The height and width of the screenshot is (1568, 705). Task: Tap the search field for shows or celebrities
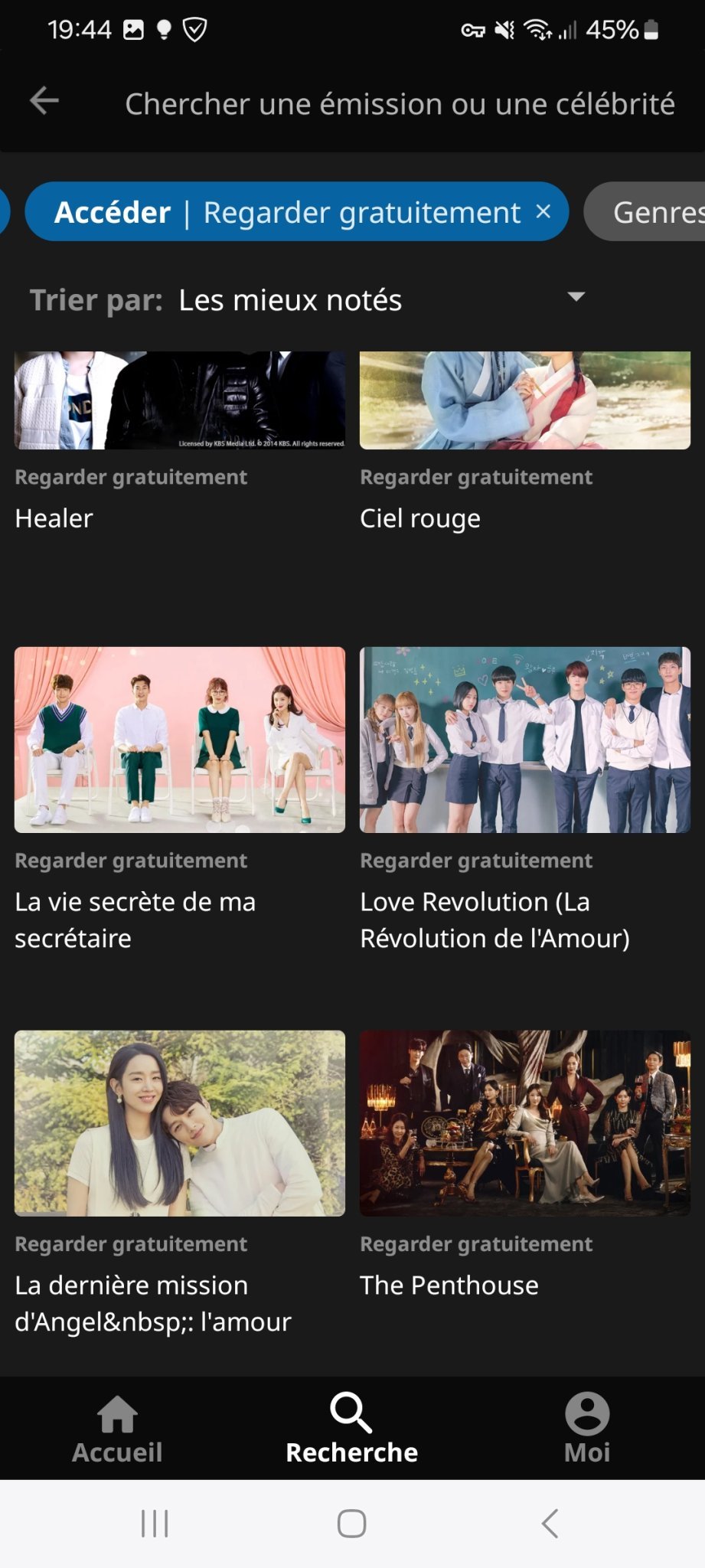399,104
